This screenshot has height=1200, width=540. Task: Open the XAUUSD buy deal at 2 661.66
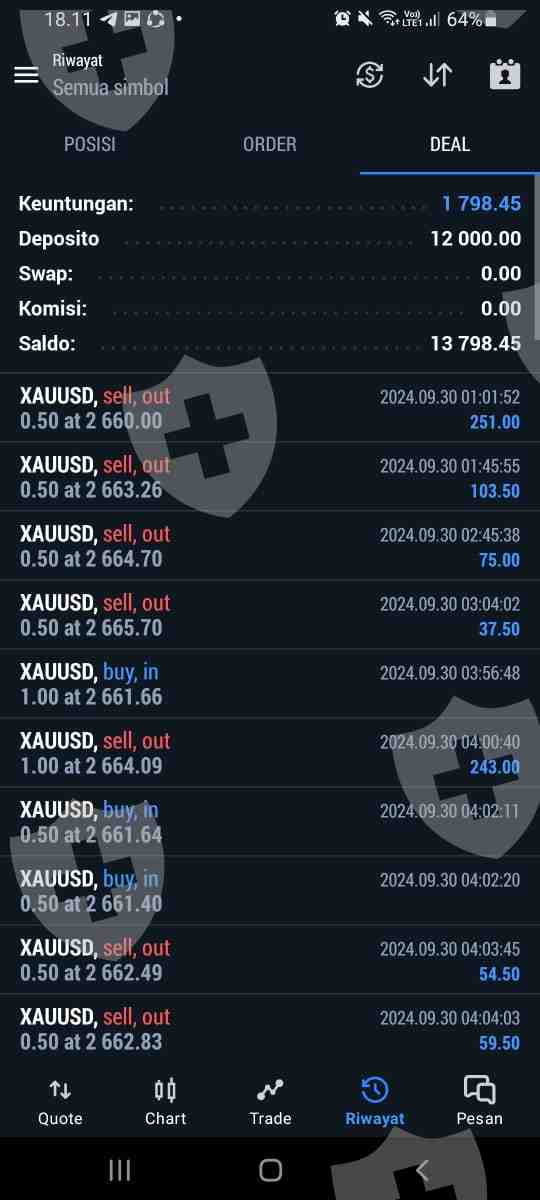[270, 684]
